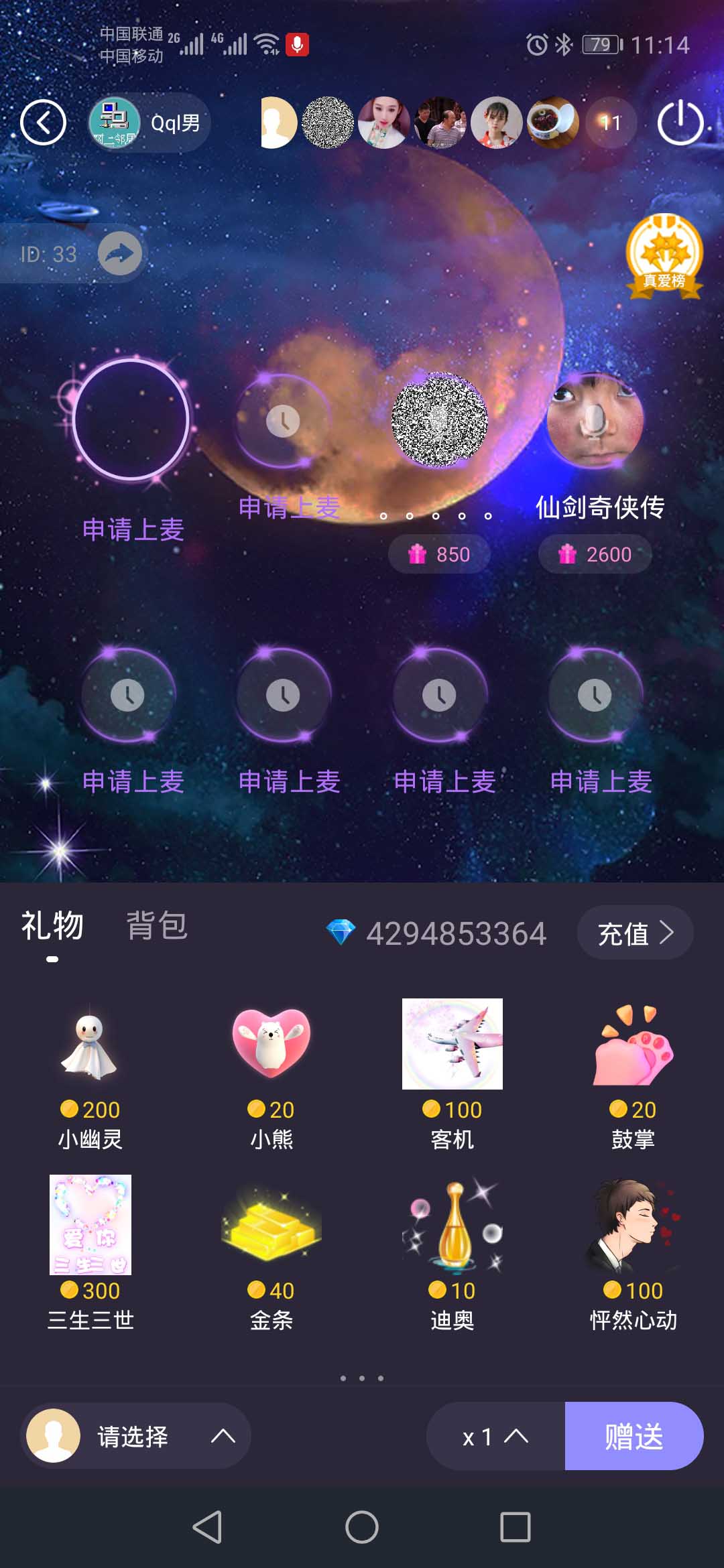
Task: Expand the x1 gift quantity selector
Action: [x=496, y=1436]
